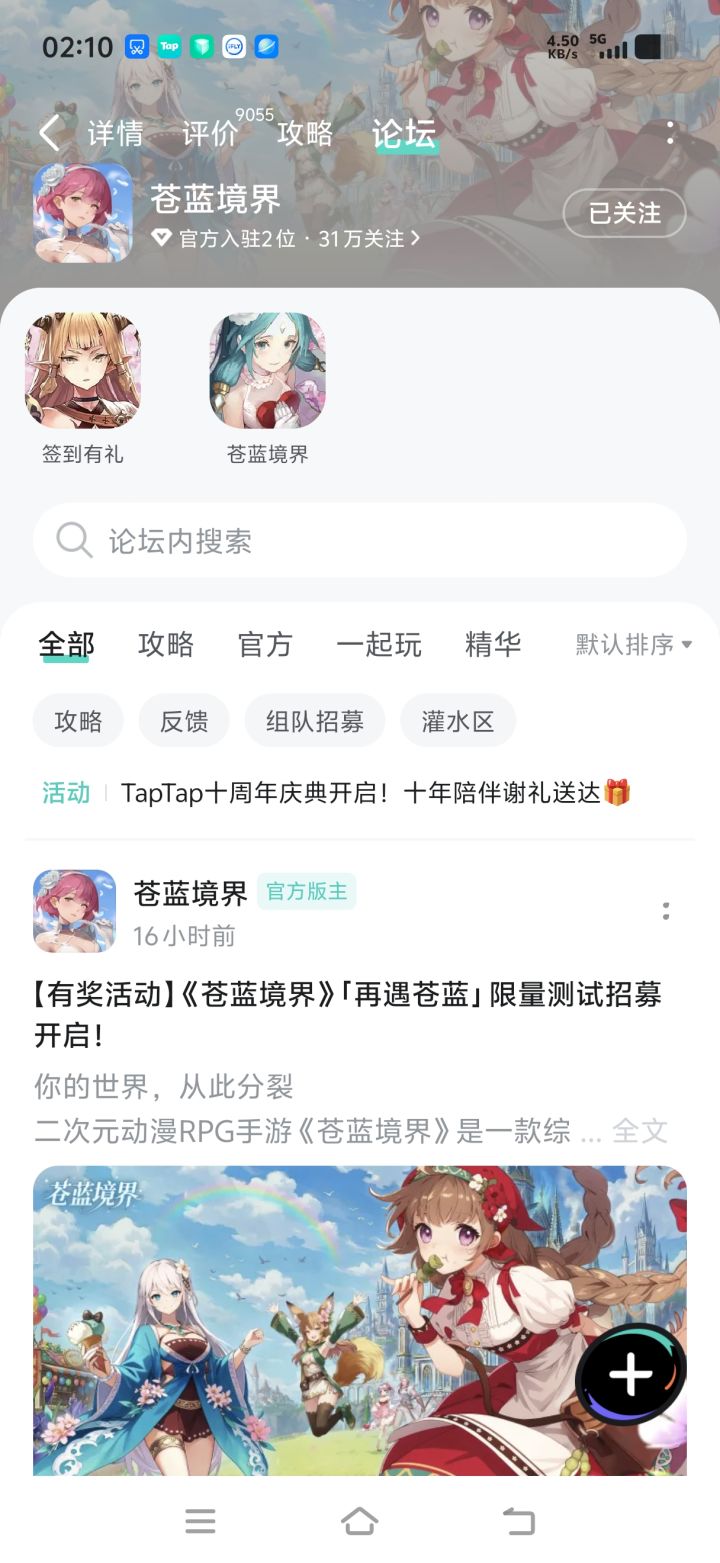Toggle follow status via 已关注 button

(623, 213)
